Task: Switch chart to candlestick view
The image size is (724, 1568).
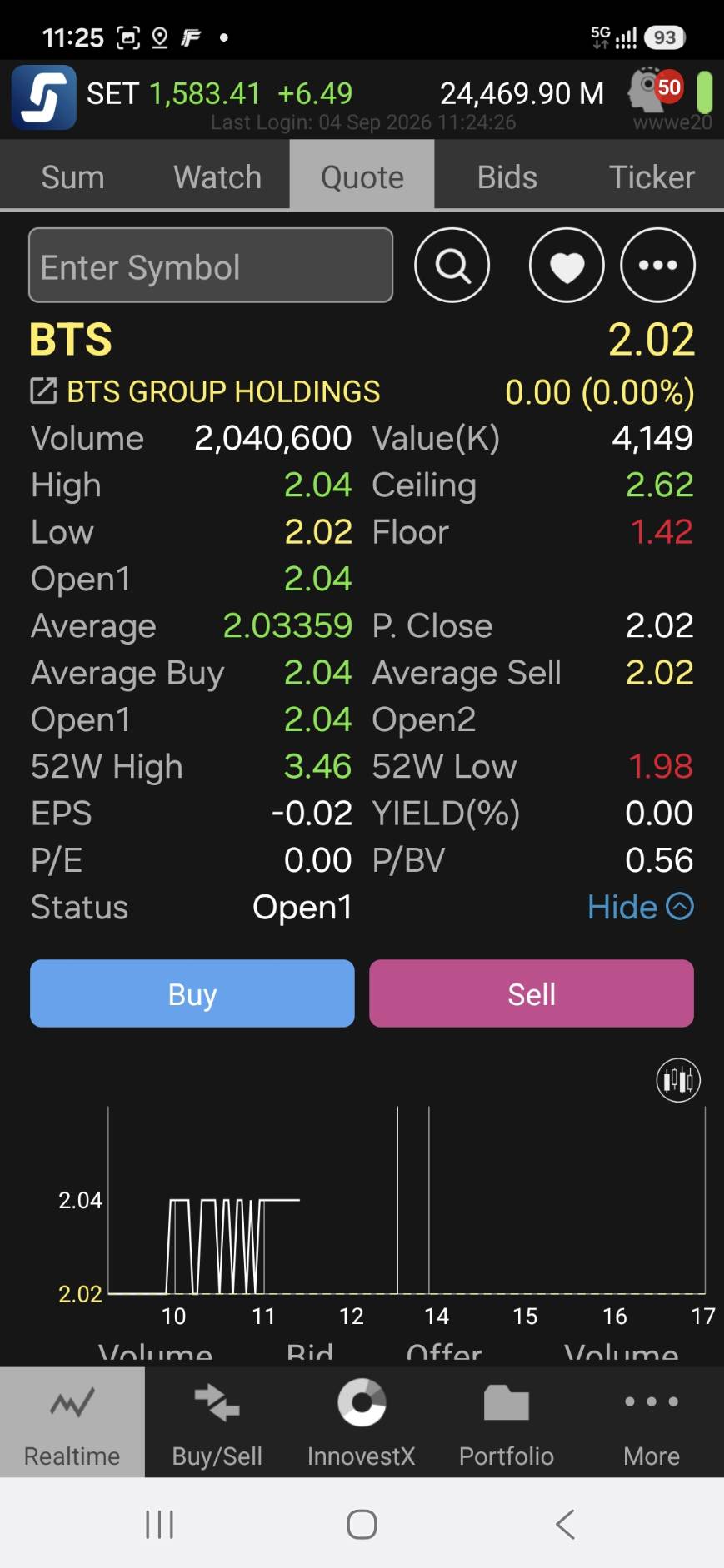Action: pos(678,1080)
